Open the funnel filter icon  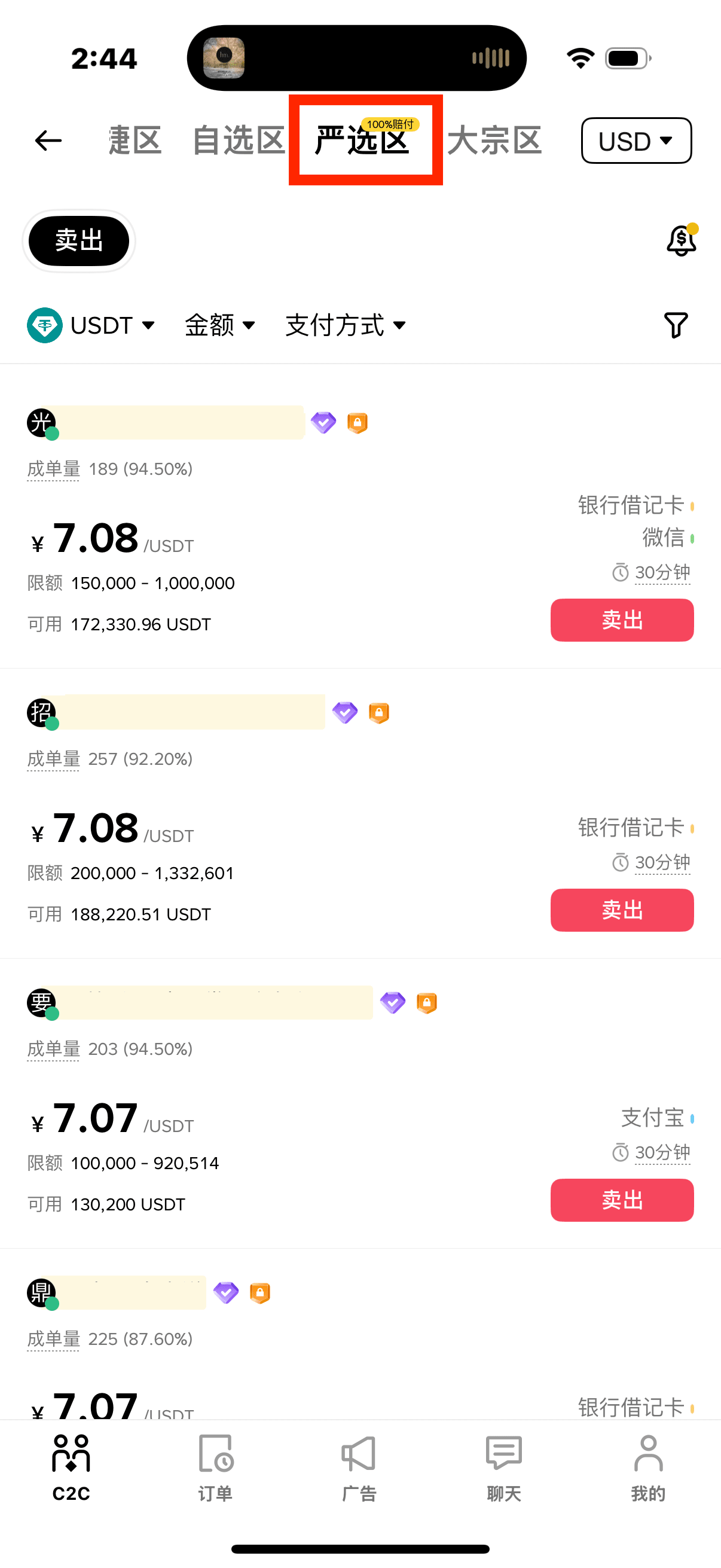click(x=676, y=326)
